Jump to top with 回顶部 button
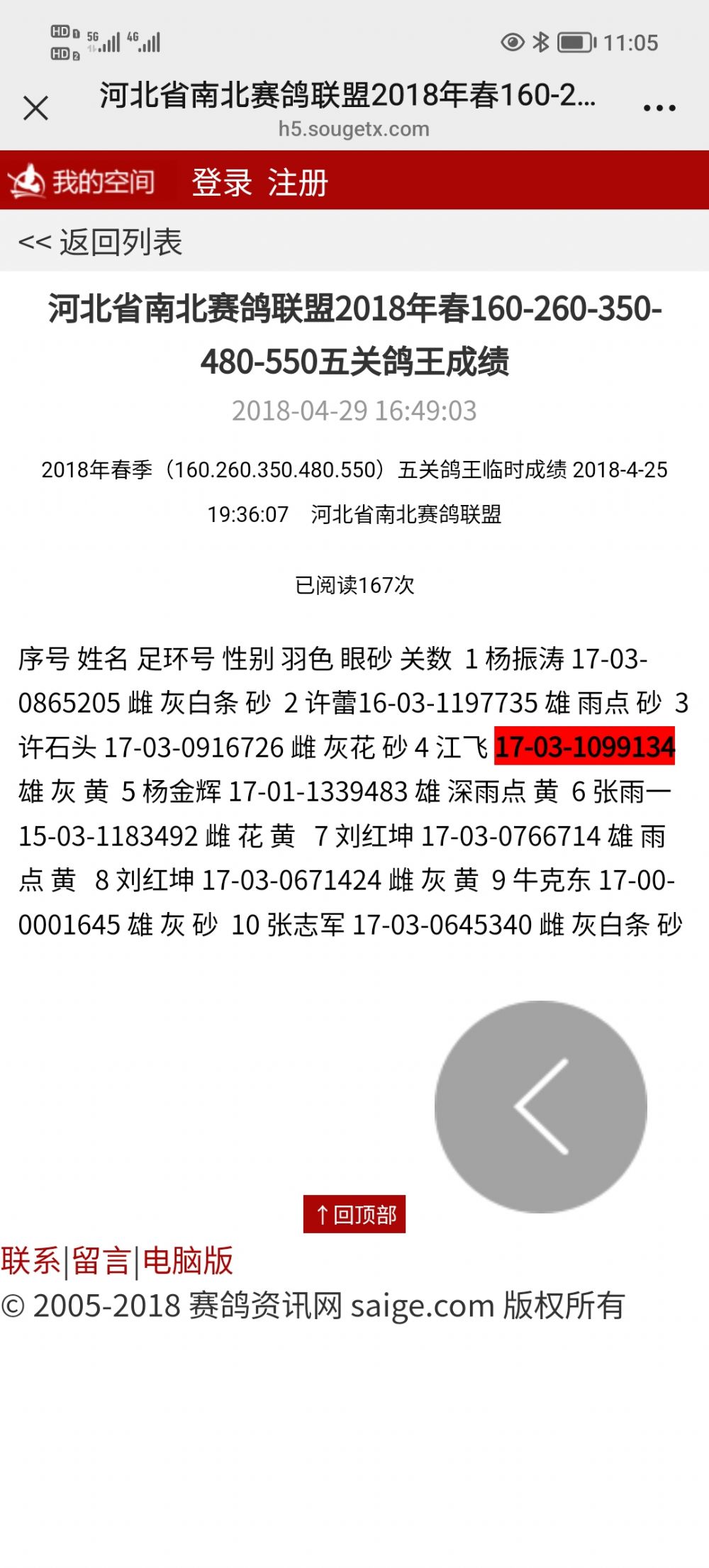 tap(354, 1215)
